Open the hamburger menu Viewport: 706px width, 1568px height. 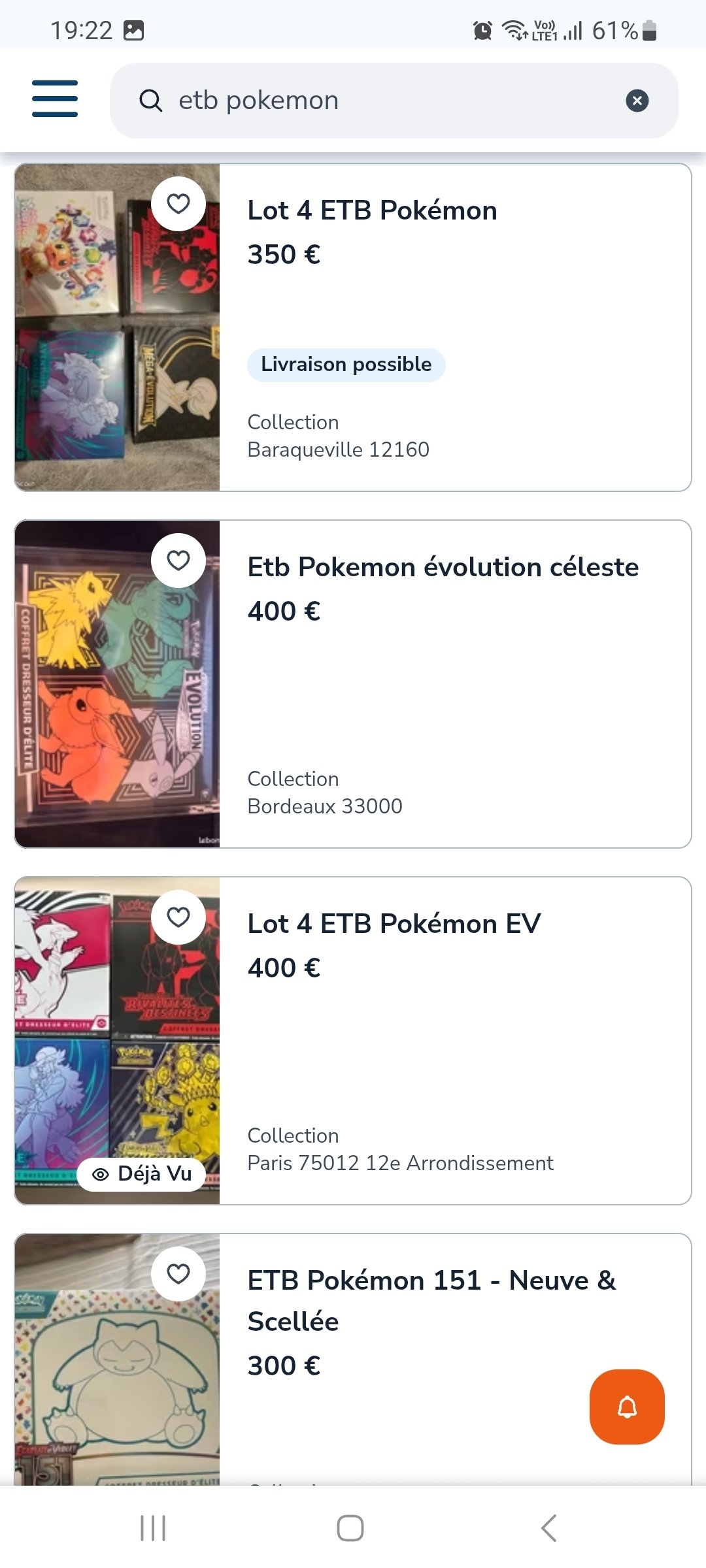(55, 99)
